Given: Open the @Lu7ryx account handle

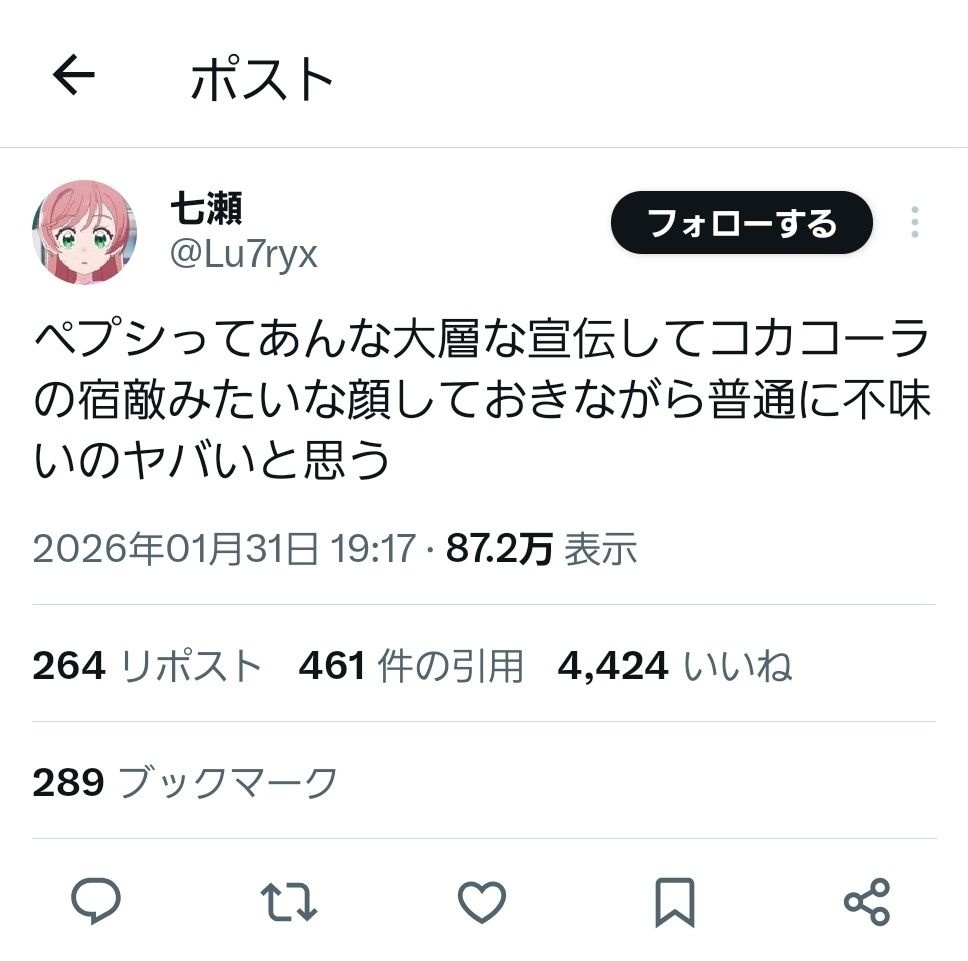Looking at the screenshot, I should [244, 254].
